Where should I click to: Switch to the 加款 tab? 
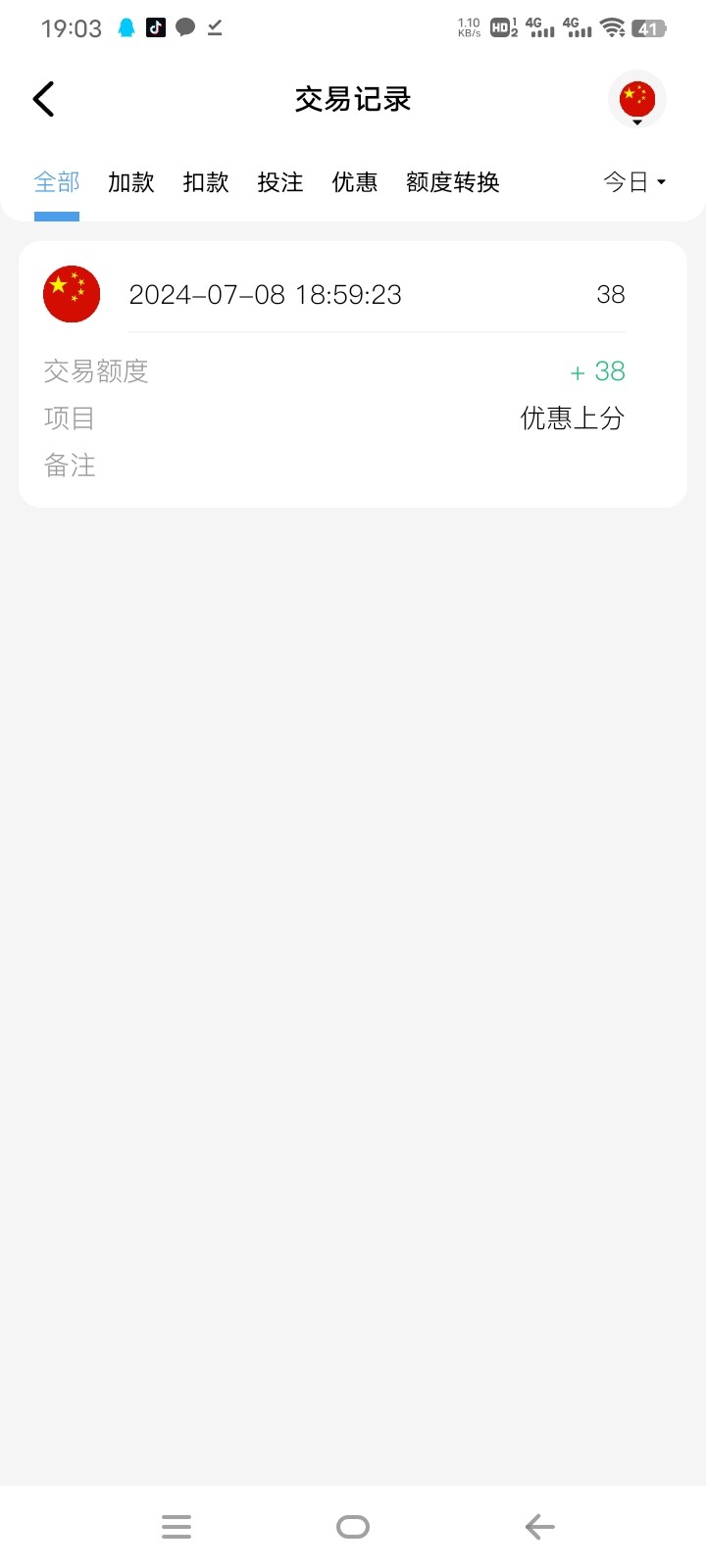tap(131, 182)
